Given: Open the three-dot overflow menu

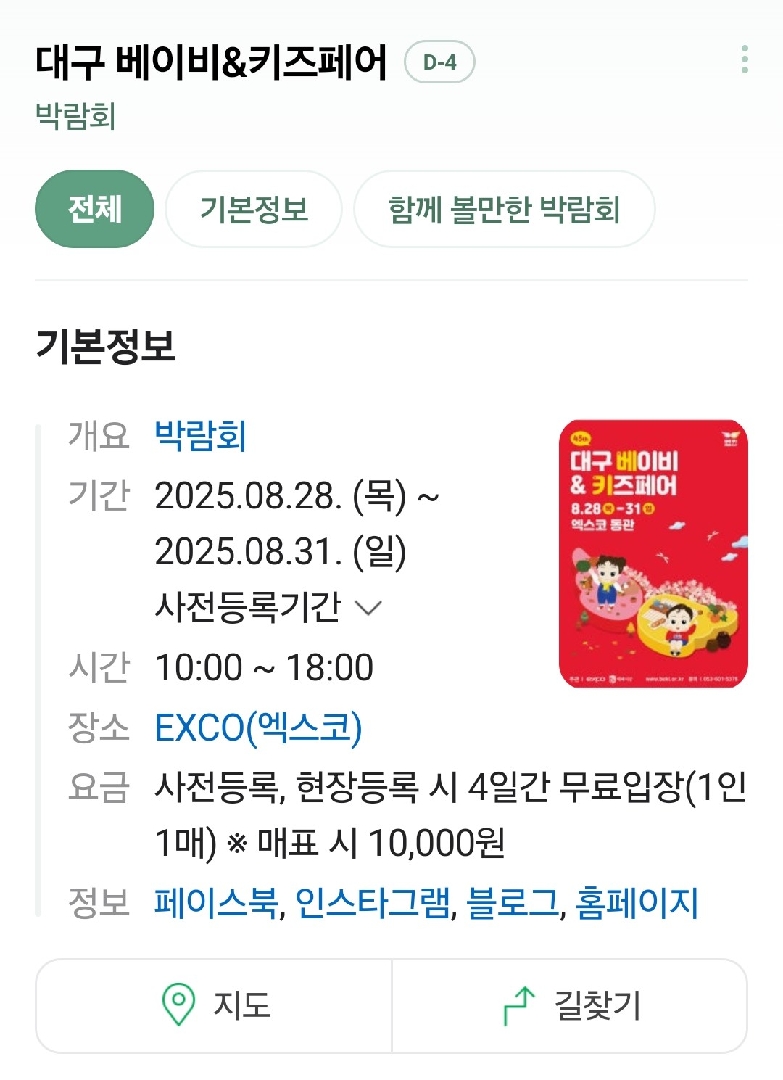Looking at the screenshot, I should coord(745,60).
